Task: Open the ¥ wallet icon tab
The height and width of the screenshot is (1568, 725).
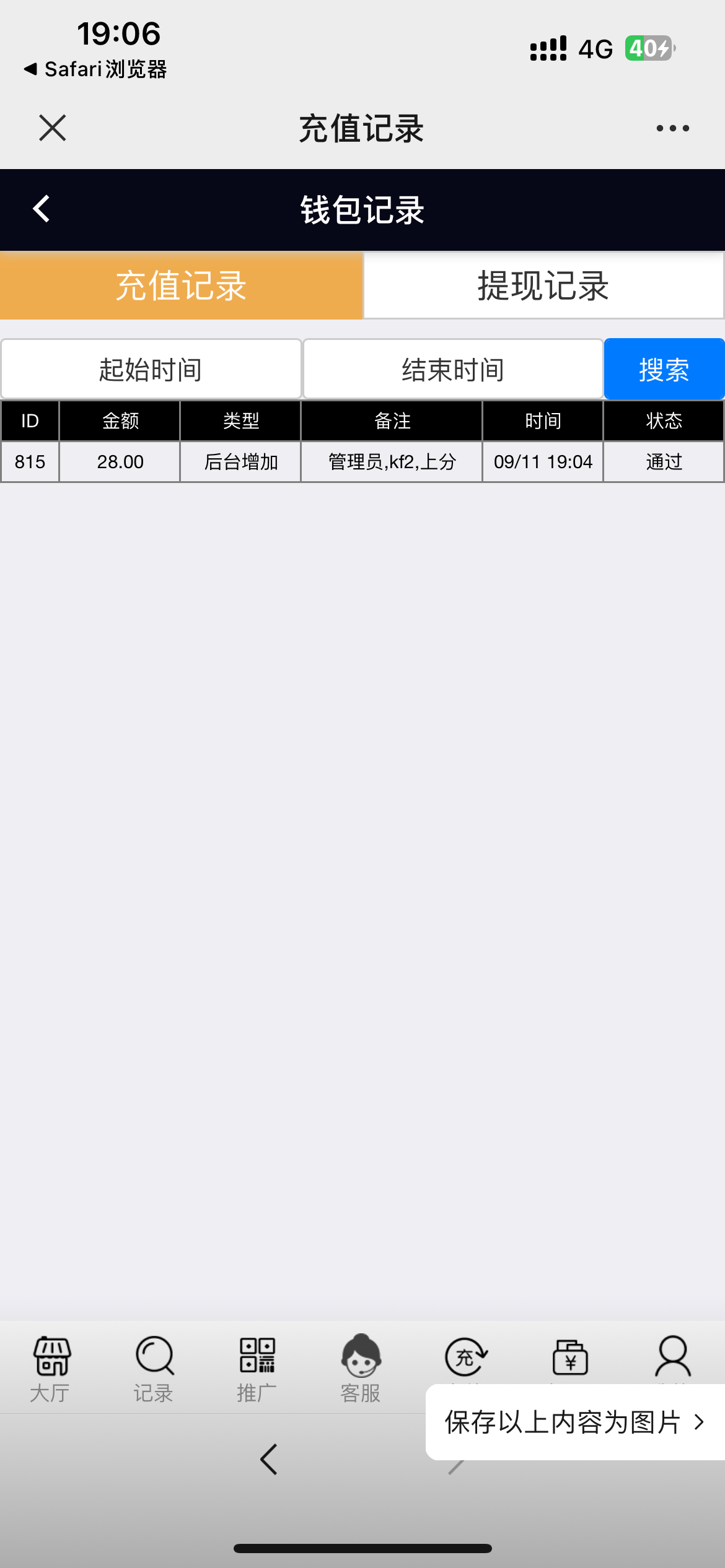Action: pos(569,1356)
